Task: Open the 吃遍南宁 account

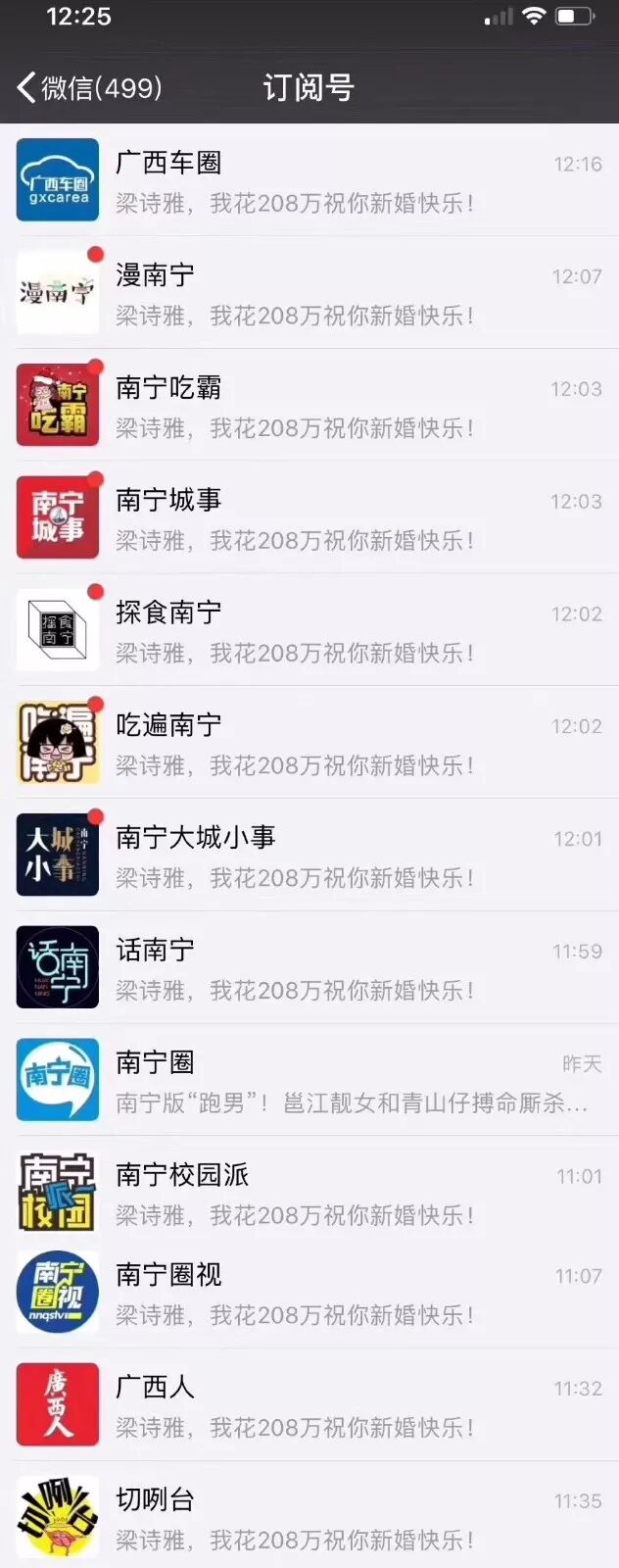Action: click(x=309, y=745)
